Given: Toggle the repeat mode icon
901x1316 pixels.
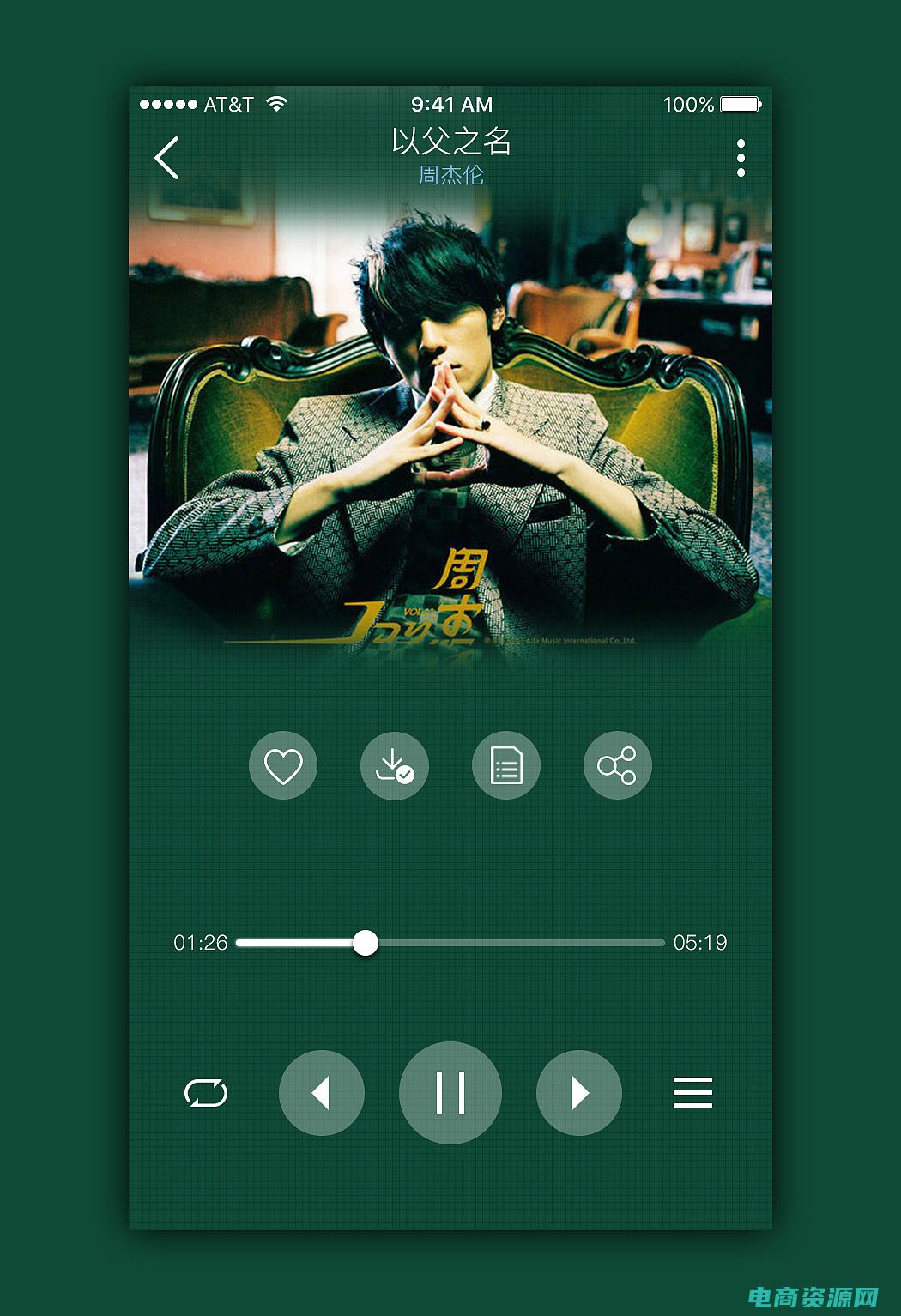Looking at the screenshot, I should pyautogui.click(x=206, y=1093).
